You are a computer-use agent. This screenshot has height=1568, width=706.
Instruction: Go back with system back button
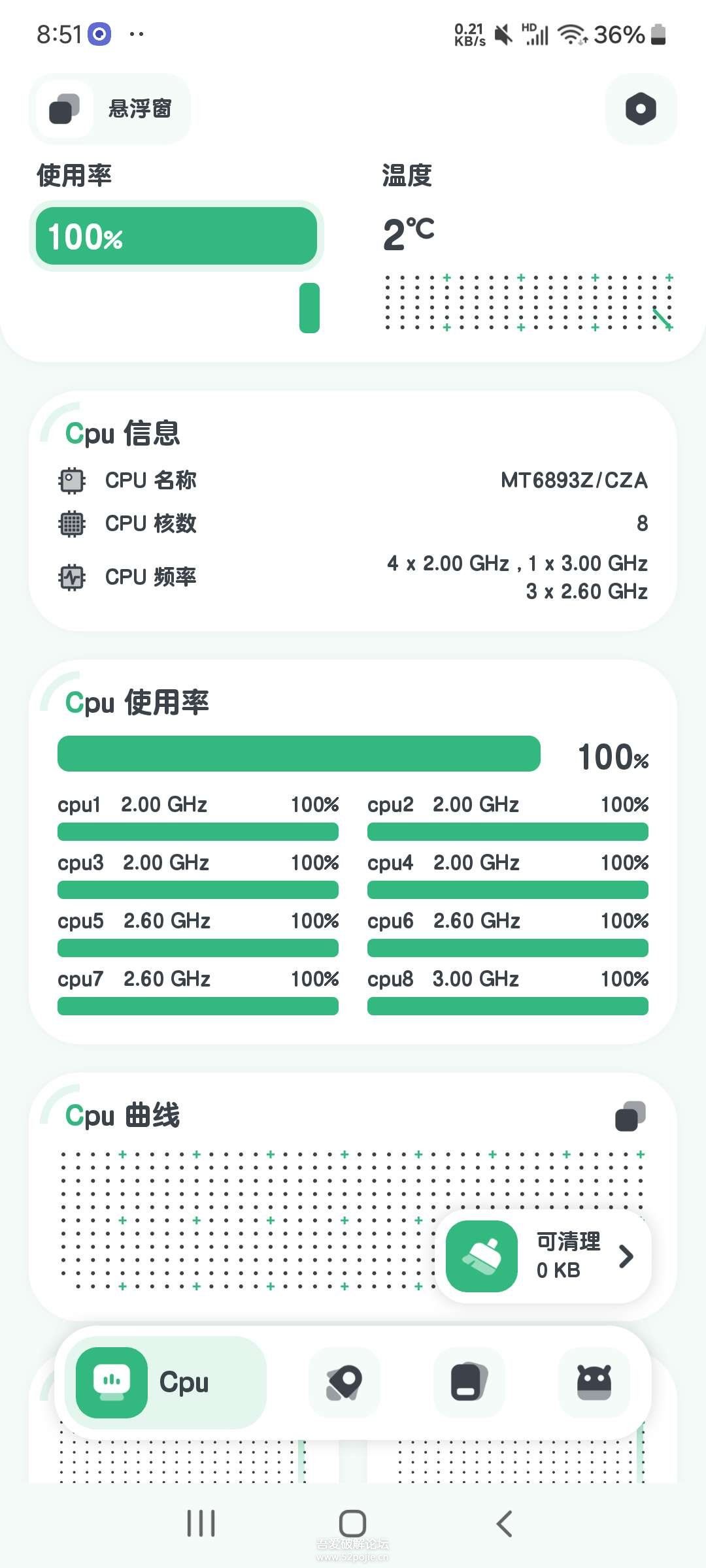(x=504, y=1524)
